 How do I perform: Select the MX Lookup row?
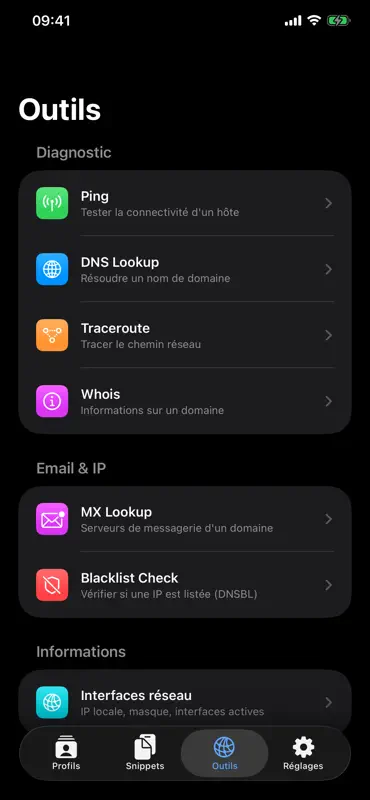coord(185,519)
